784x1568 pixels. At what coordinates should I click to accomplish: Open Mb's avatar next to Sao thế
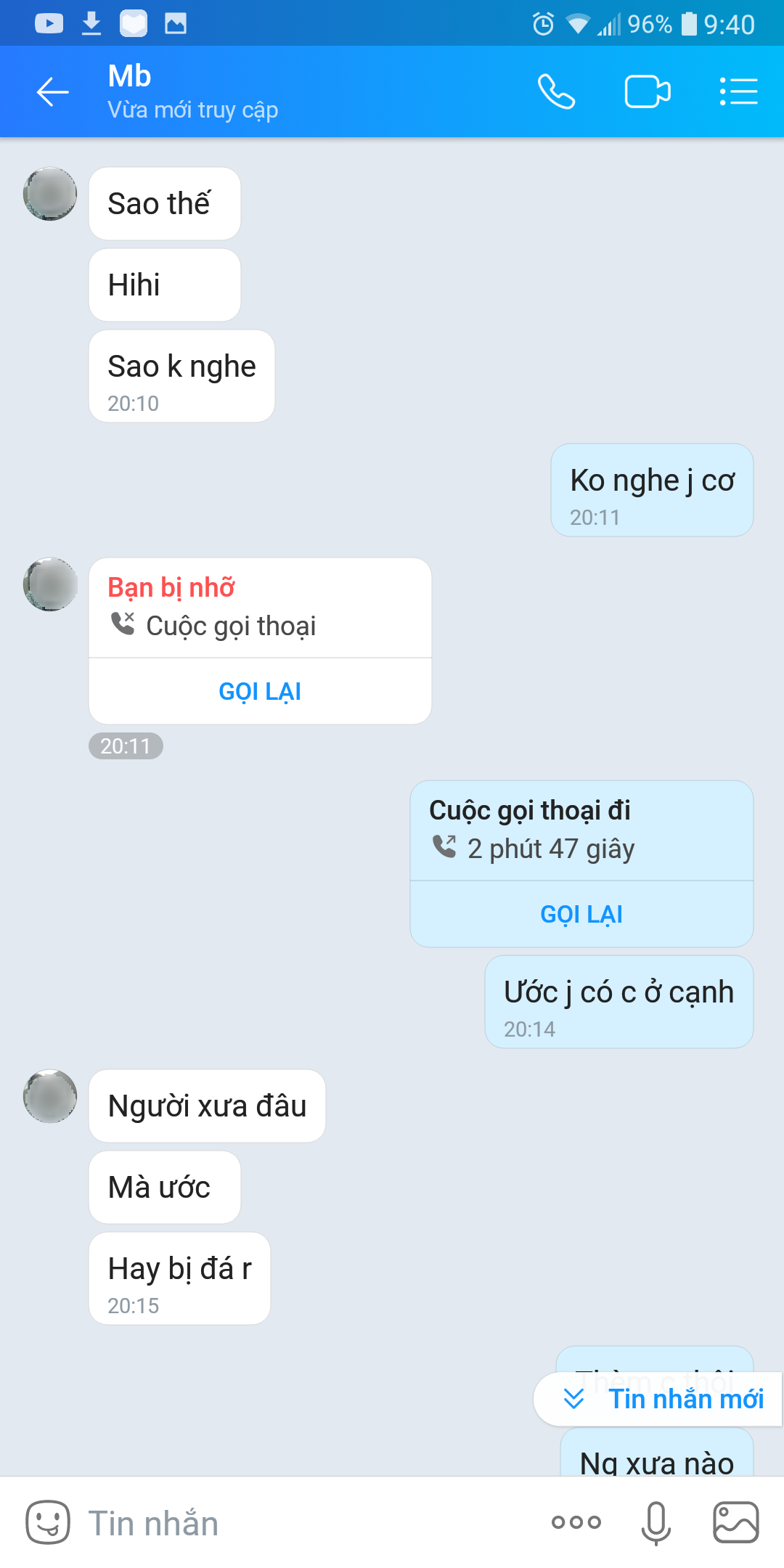(50, 194)
